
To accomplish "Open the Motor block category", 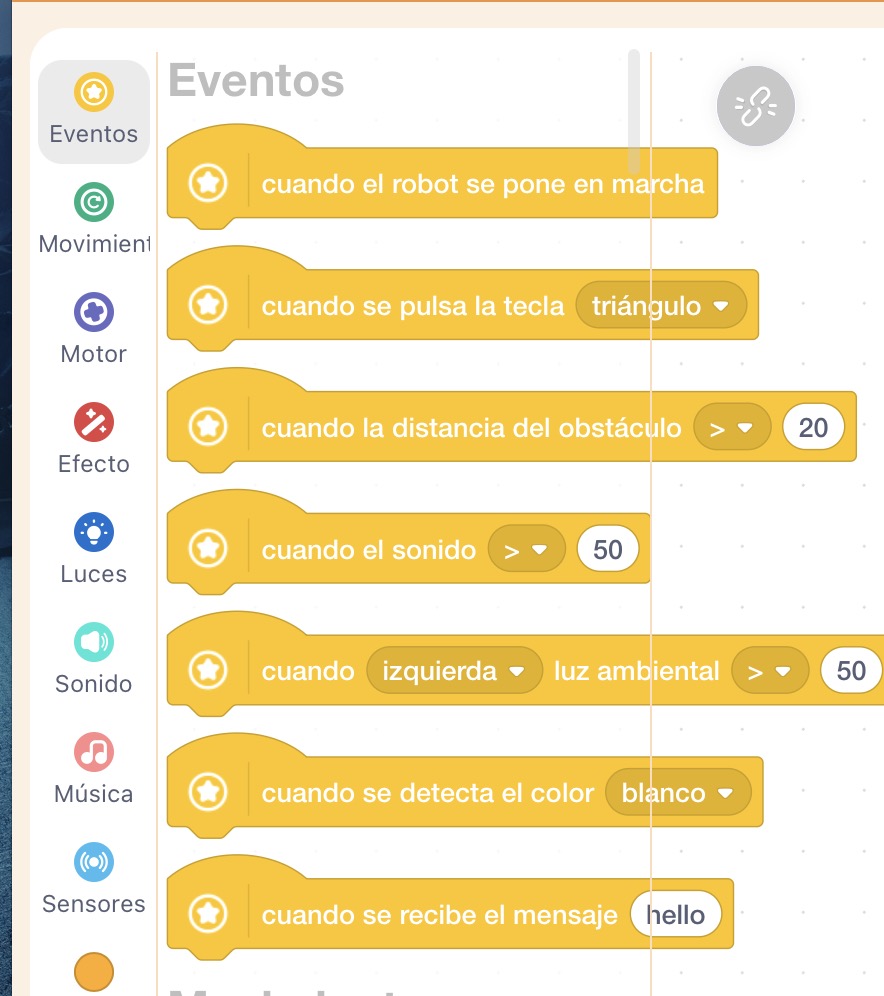I will tap(93, 330).
